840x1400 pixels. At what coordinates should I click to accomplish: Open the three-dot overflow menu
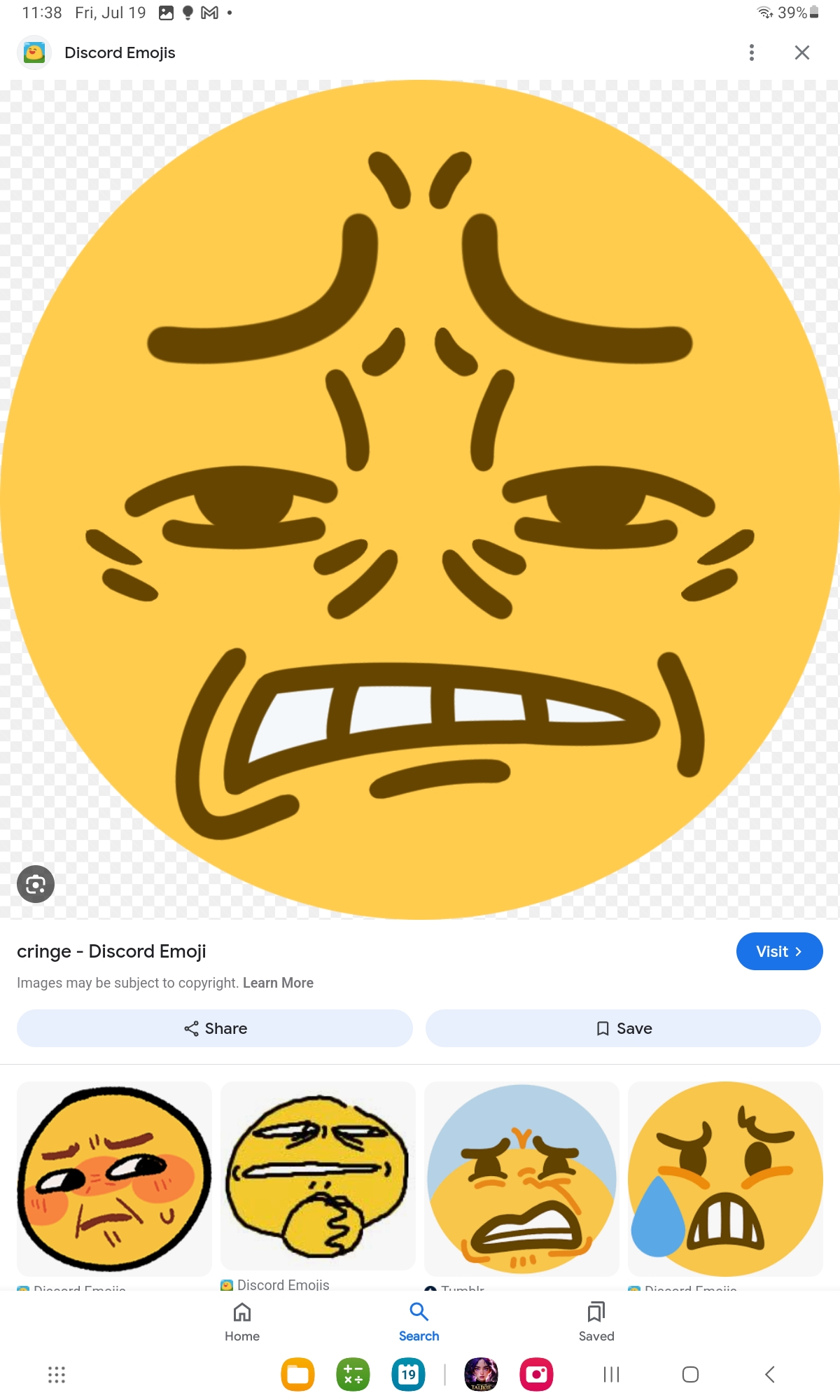point(751,52)
